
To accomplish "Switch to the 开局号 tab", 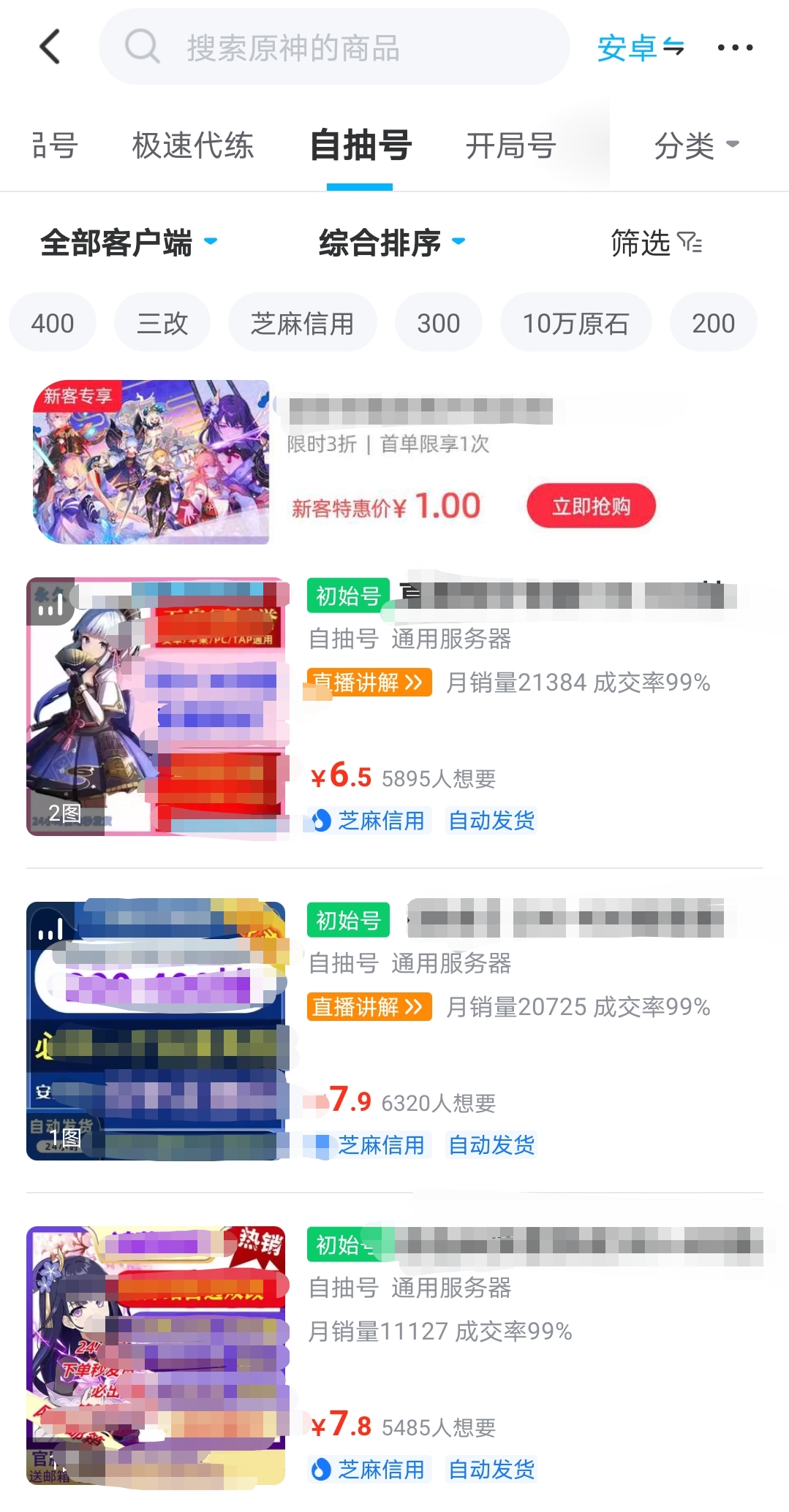I will [x=510, y=145].
